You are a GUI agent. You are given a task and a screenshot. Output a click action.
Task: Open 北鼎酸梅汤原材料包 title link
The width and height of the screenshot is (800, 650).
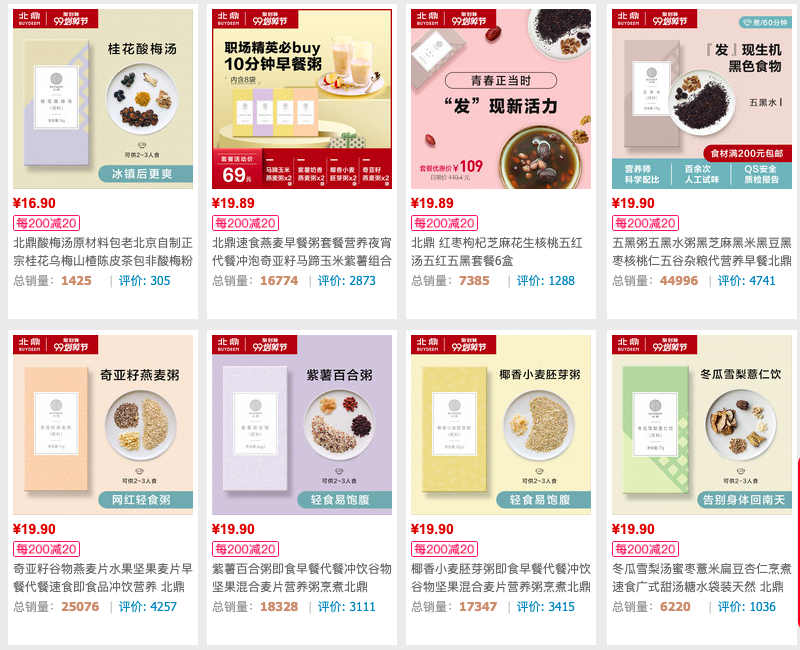click(x=103, y=251)
